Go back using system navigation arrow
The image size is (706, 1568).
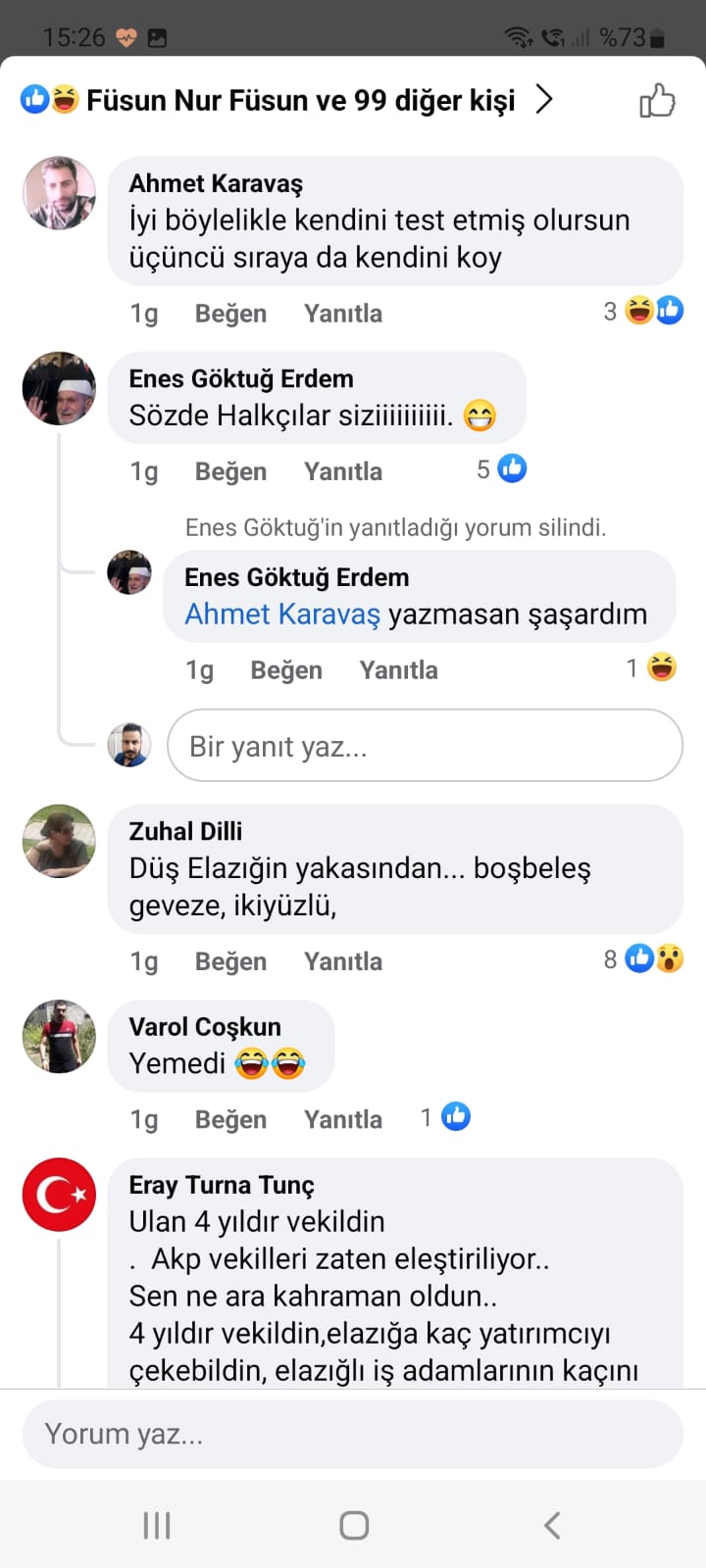551,1525
